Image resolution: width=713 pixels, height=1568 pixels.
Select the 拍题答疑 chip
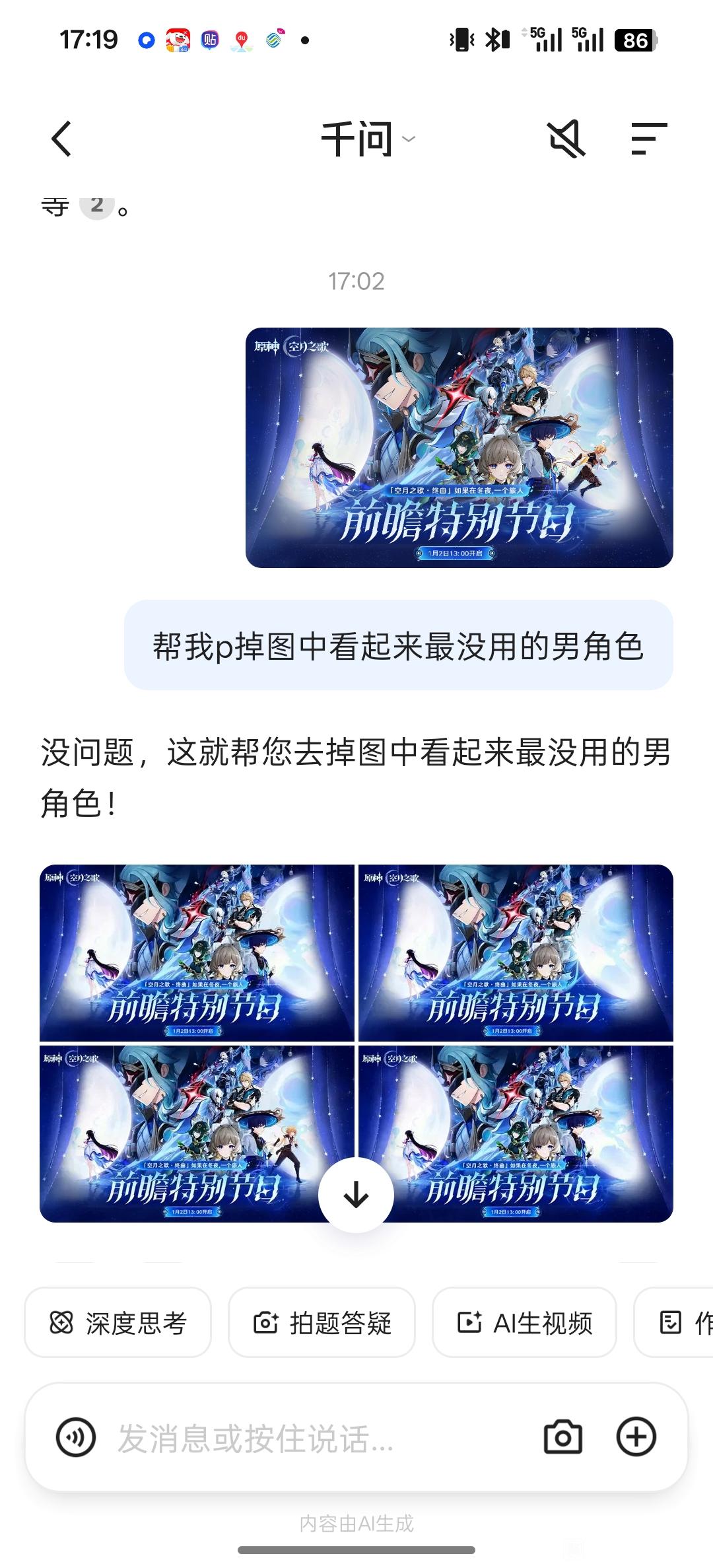pyautogui.click(x=322, y=1322)
